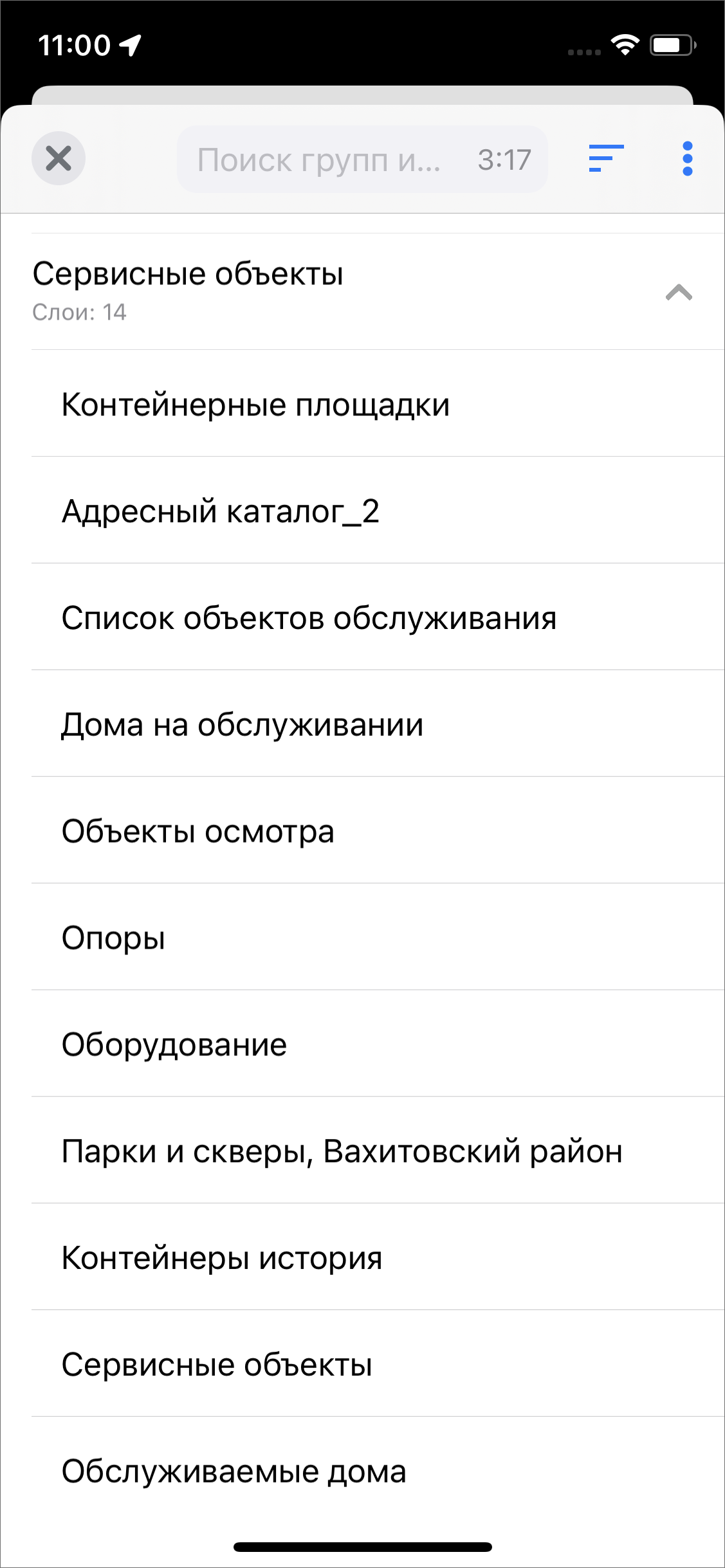
Task: Select the Объекты осмотра layer
Action: (x=198, y=832)
